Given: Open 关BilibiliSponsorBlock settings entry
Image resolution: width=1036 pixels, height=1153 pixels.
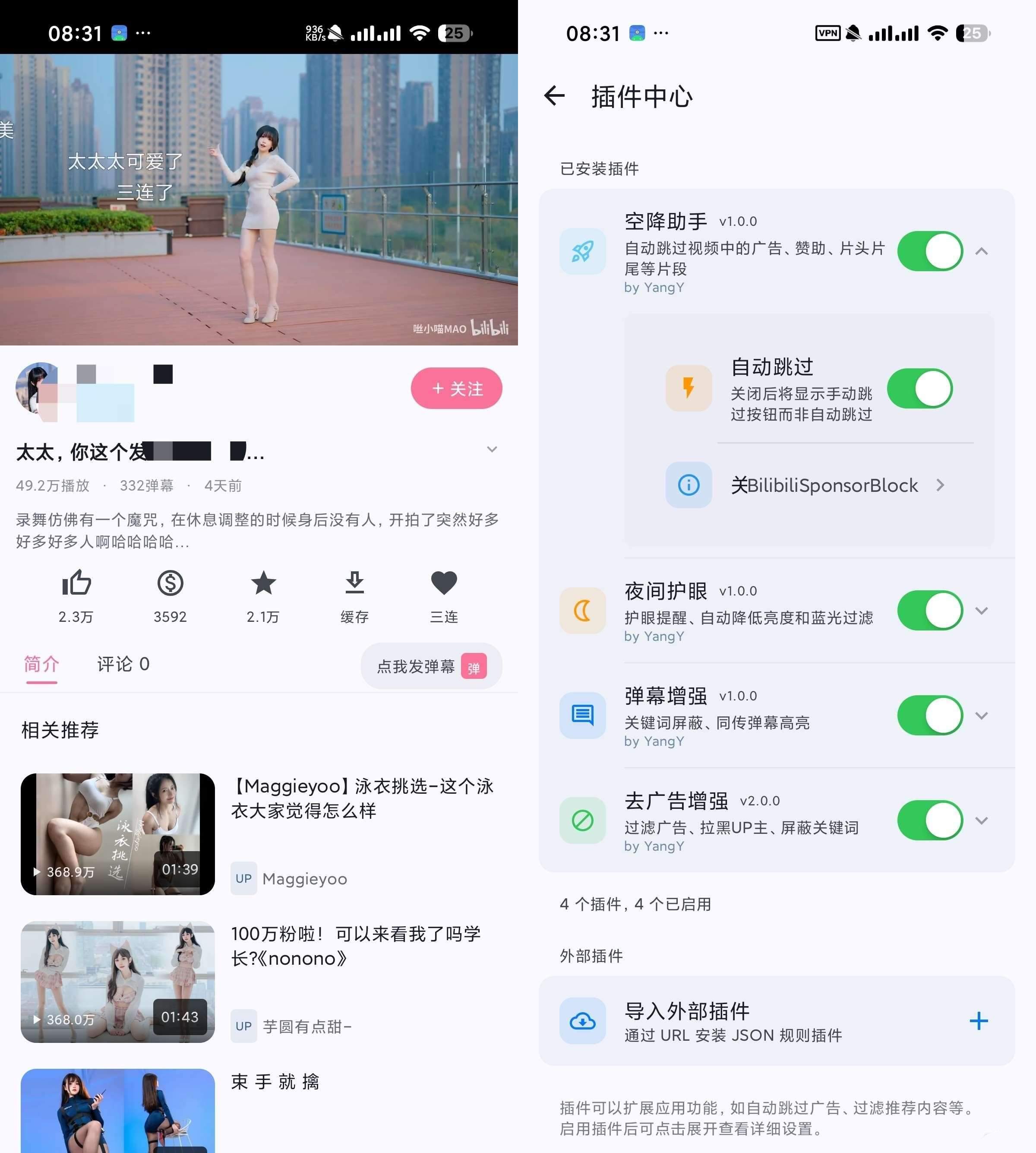Looking at the screenshot, I should 825,485.
